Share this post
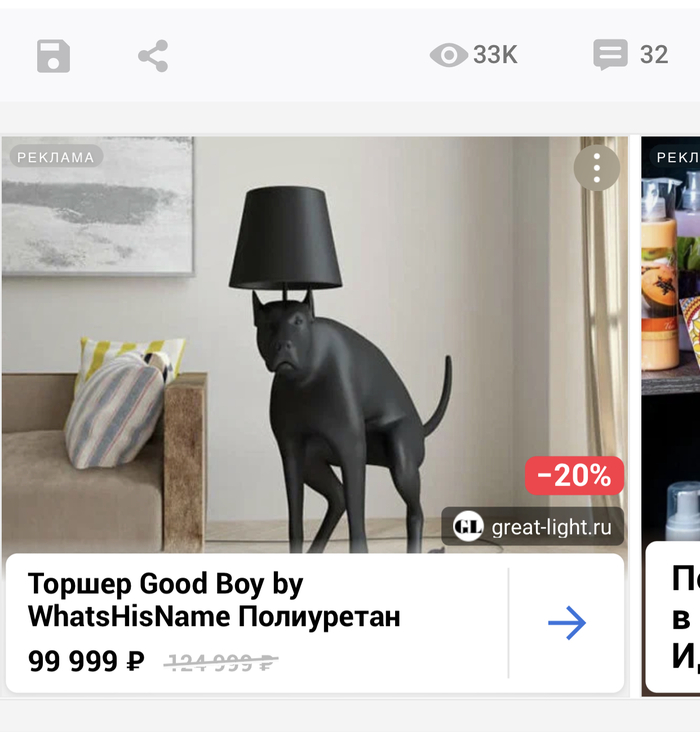Viewport: 700px width, 732px height. click(x=153, y=56)
